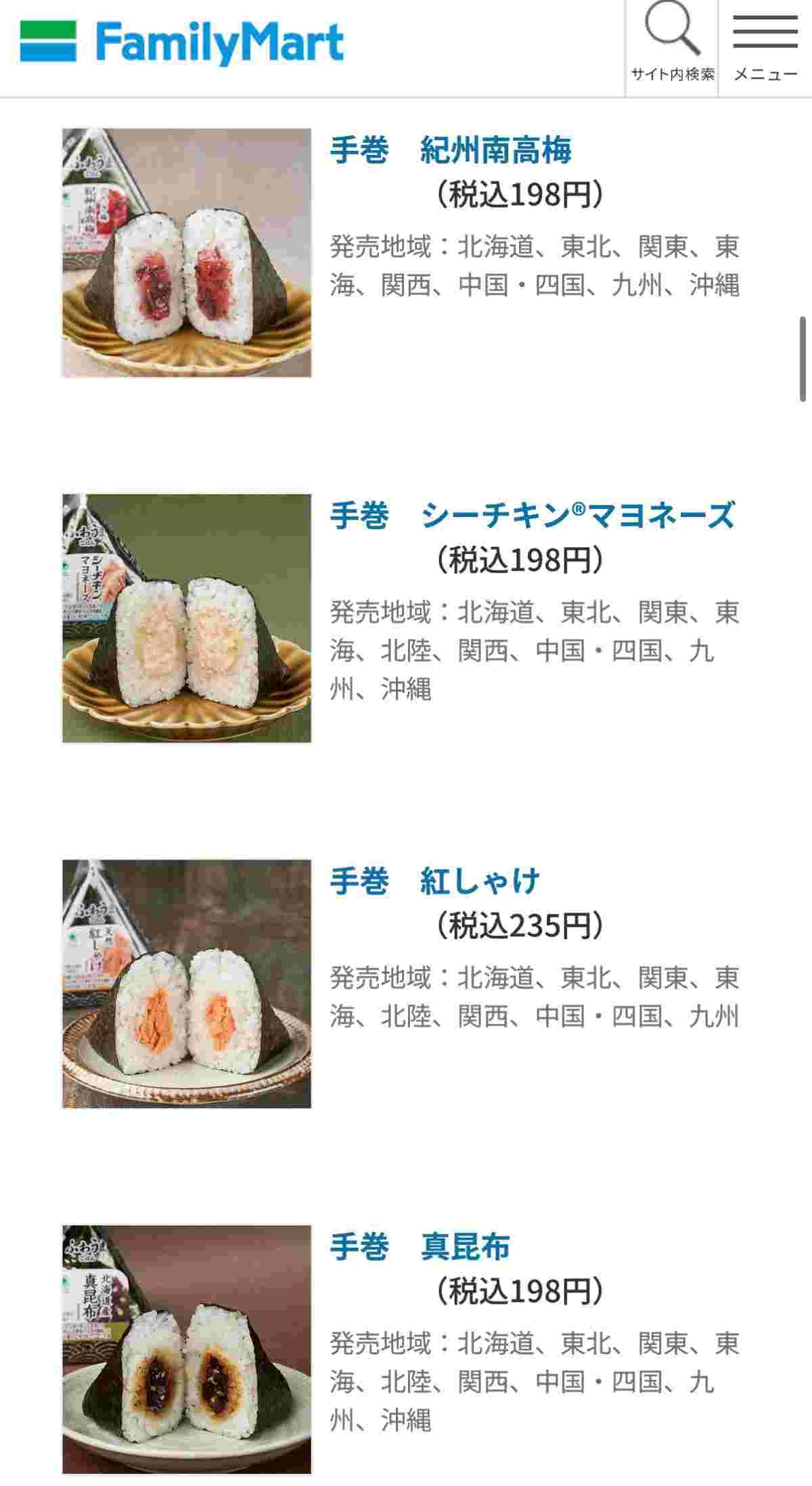812x1486 pixels.
Task: Open the 手巻 紀州南高梅 product link
Action: (451, 150)
